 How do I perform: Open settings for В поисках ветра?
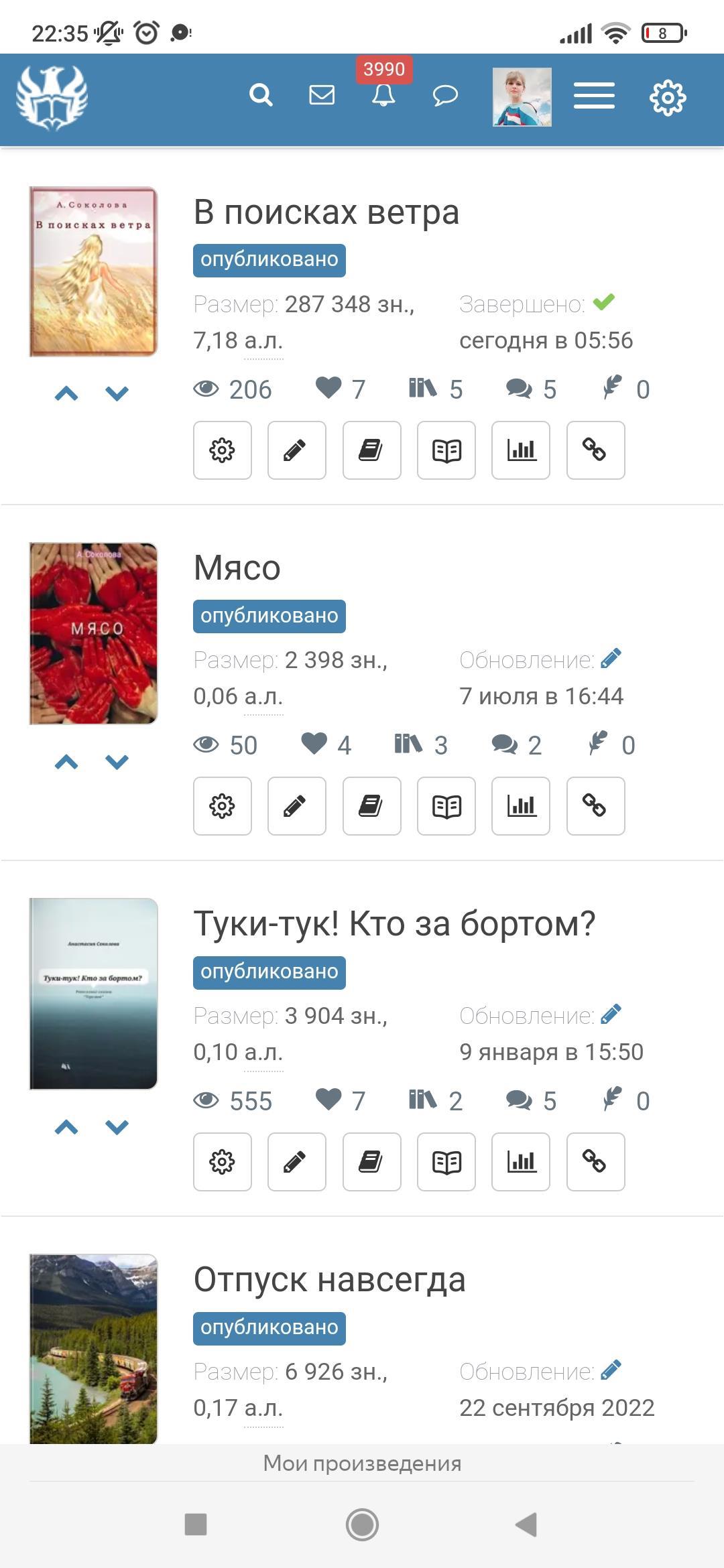[x=223, y=450]
